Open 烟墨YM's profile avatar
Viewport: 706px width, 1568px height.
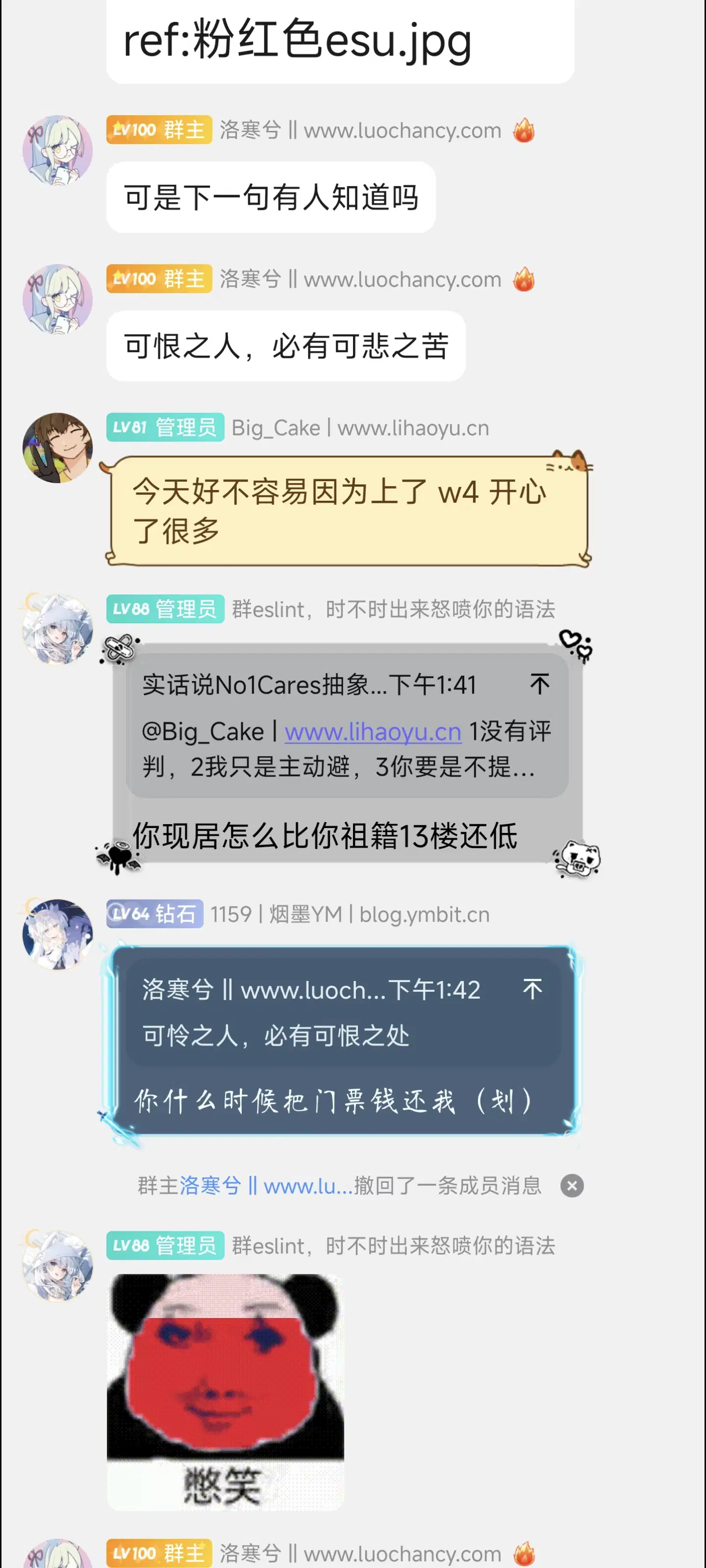(58, 934)
